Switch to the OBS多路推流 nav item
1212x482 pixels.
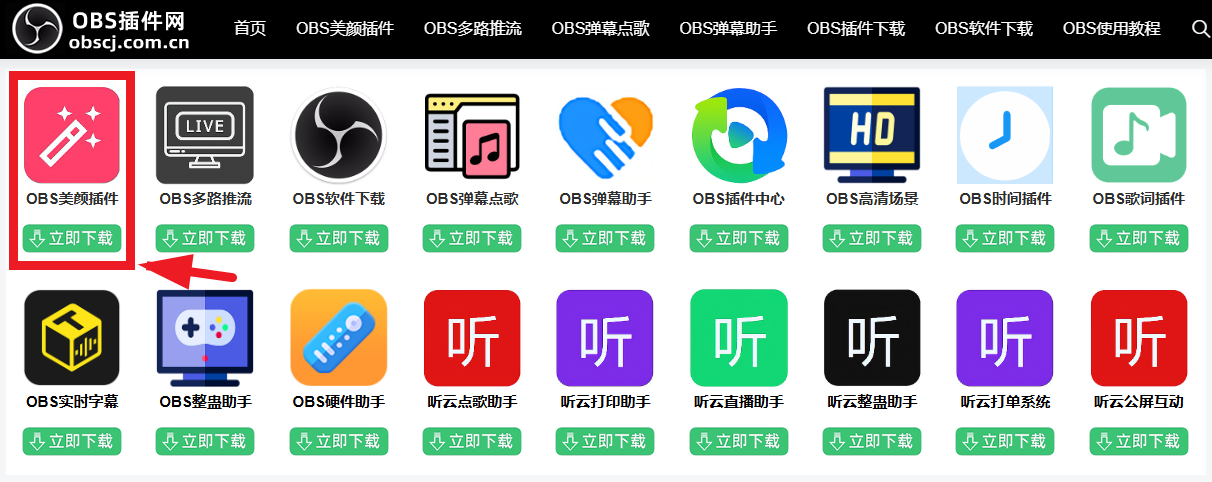point(473,29)
